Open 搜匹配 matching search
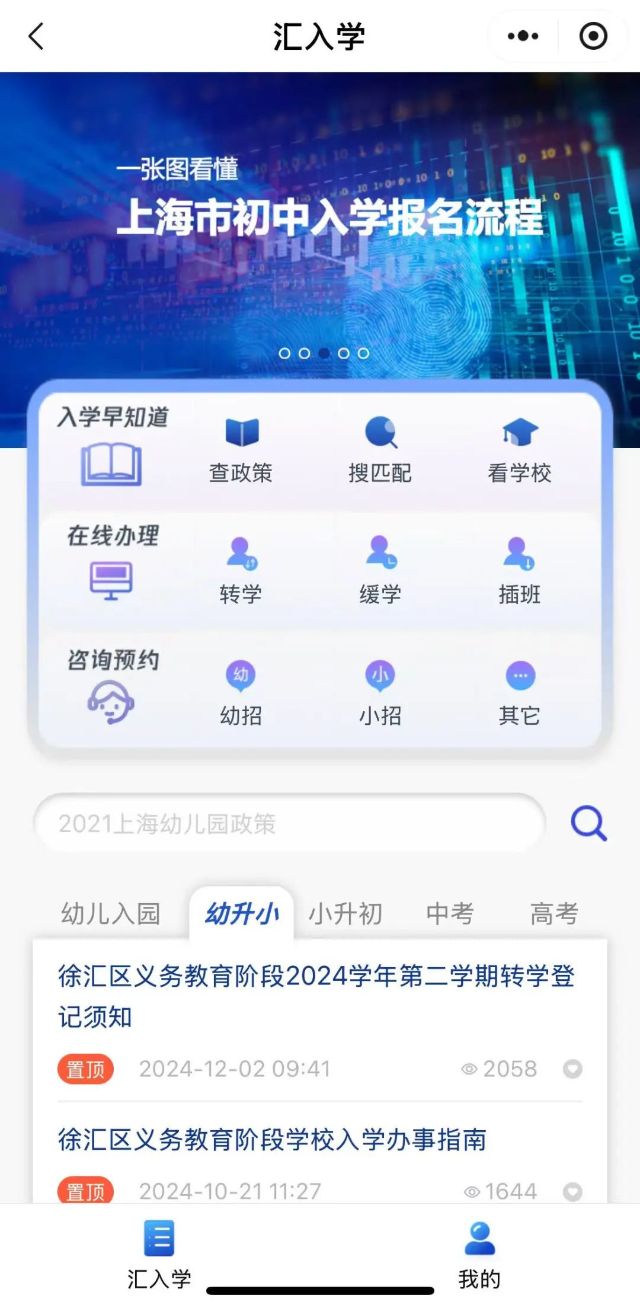Screen dimensions: 640x1308 tap(380, 450)
